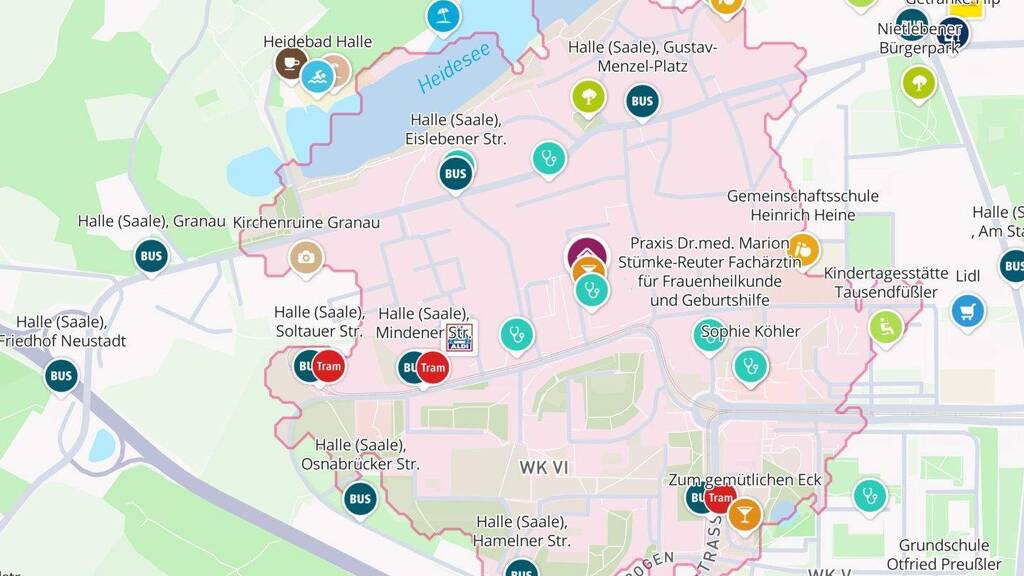The image size is (1024, 576).
Task: Open the beach umbrella marker at Heidesee
Action: click(443, 16)
